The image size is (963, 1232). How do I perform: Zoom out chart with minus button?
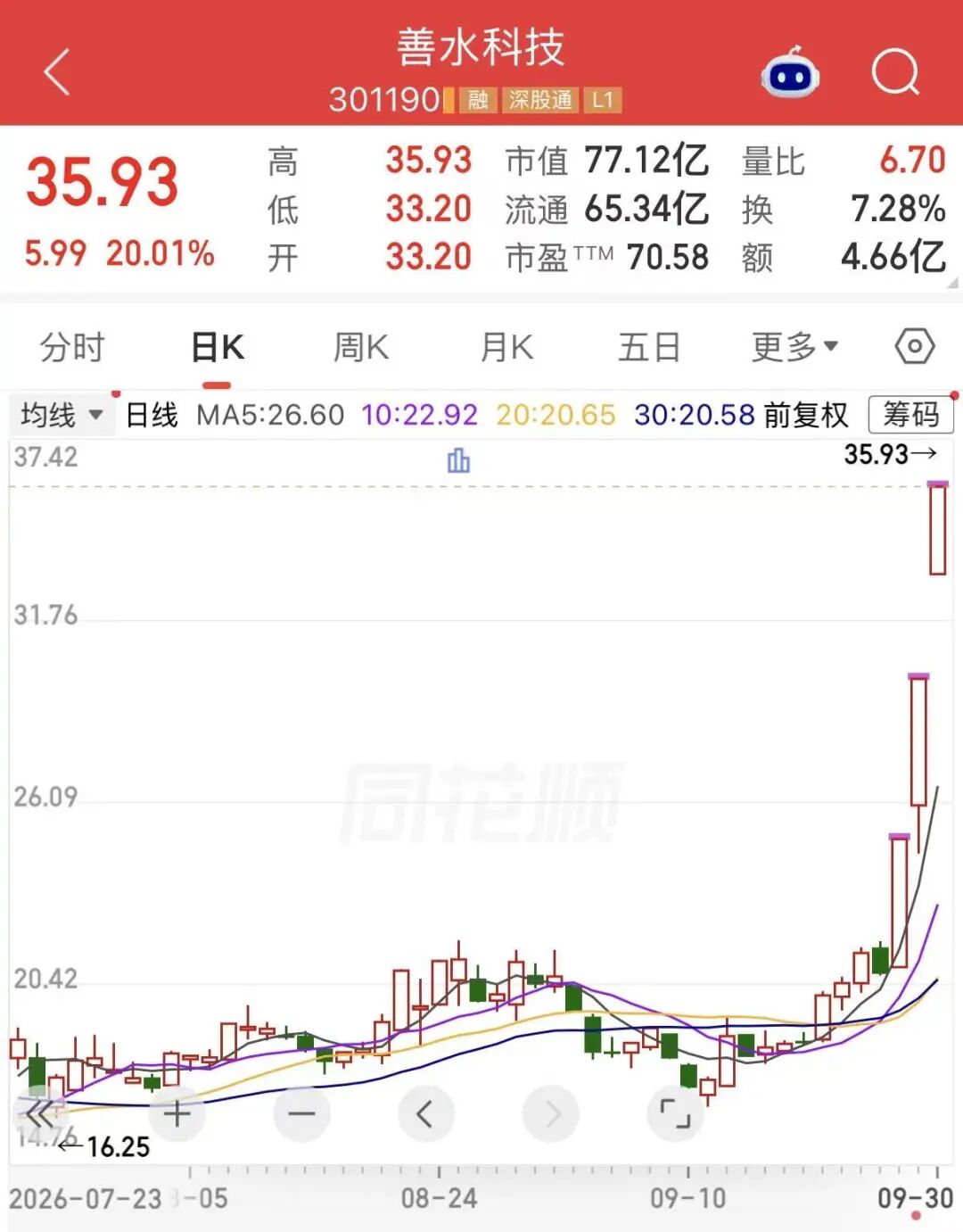point(301,1113)
